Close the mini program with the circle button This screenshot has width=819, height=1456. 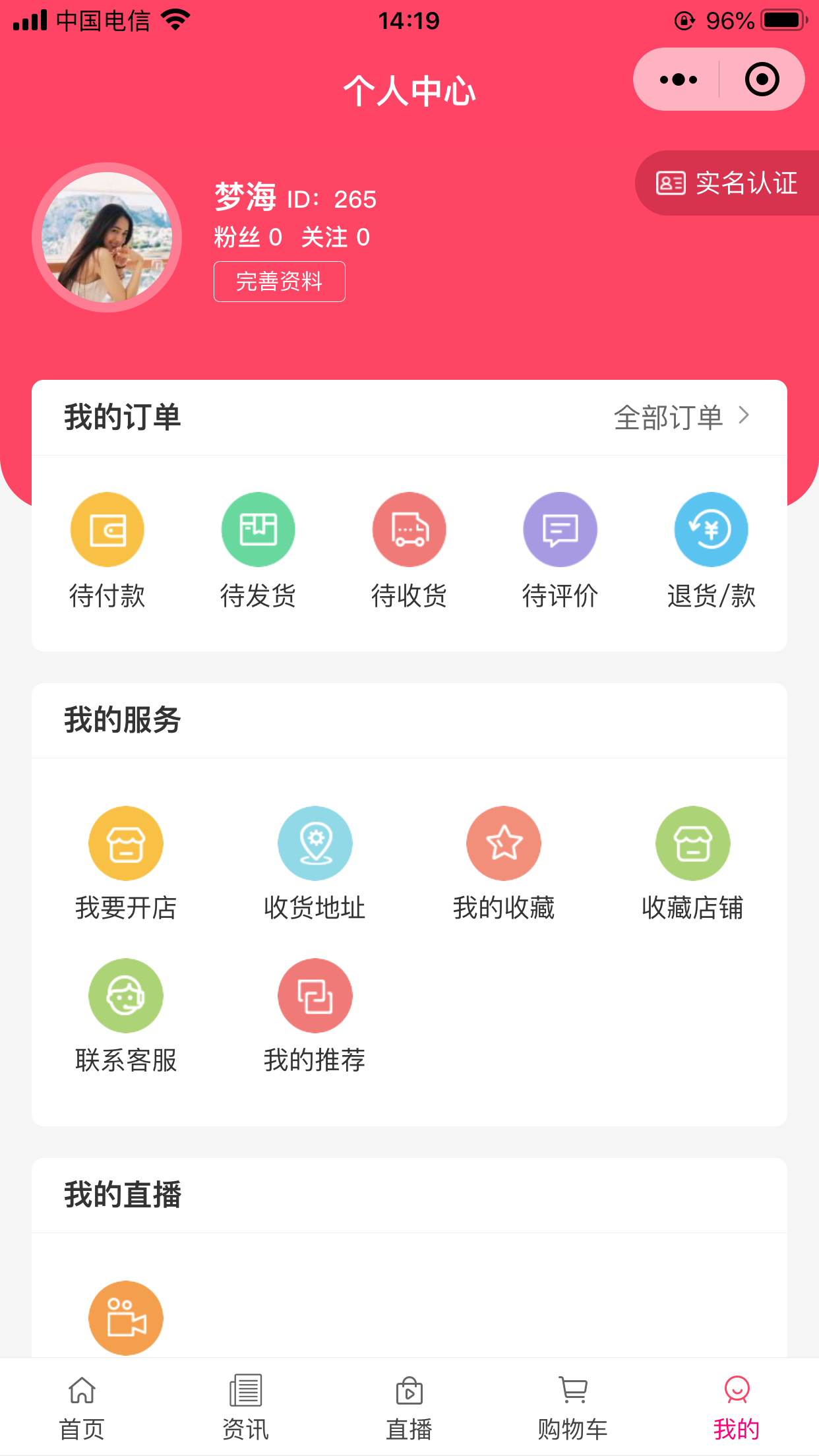(762, 80)
